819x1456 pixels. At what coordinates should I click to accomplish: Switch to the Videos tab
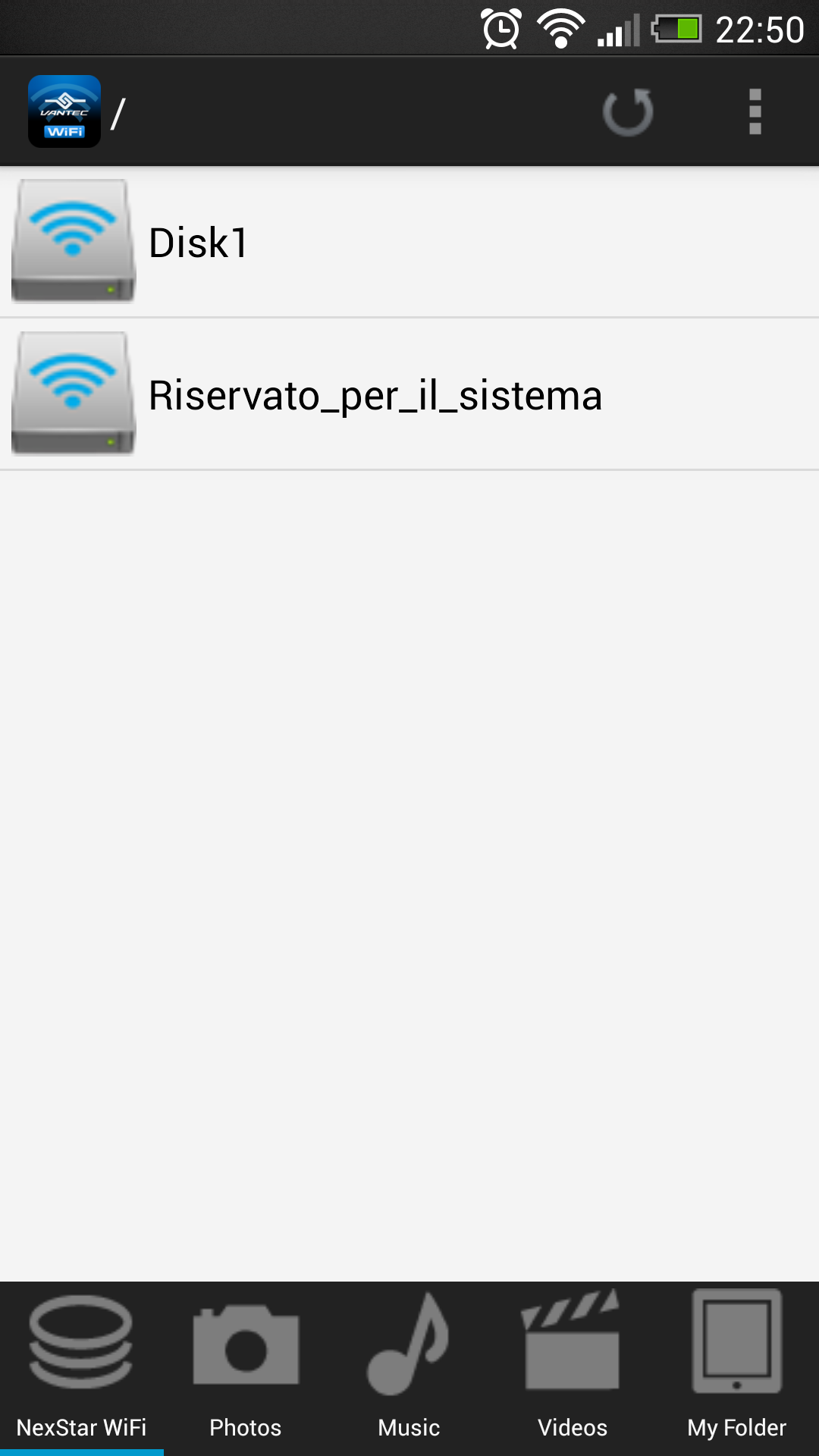[x=573, y=1369]
